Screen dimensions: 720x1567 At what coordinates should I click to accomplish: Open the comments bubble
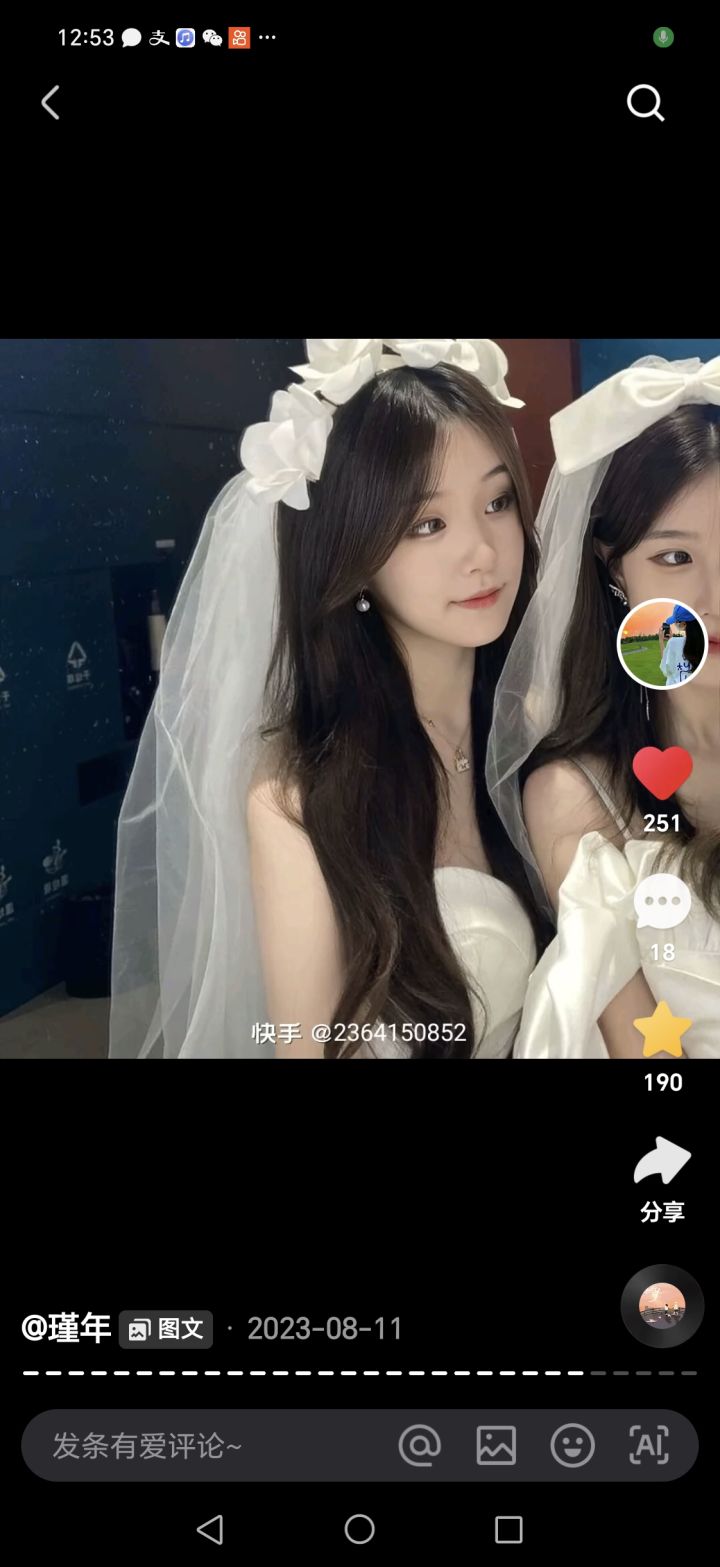(x=662, y=902)
